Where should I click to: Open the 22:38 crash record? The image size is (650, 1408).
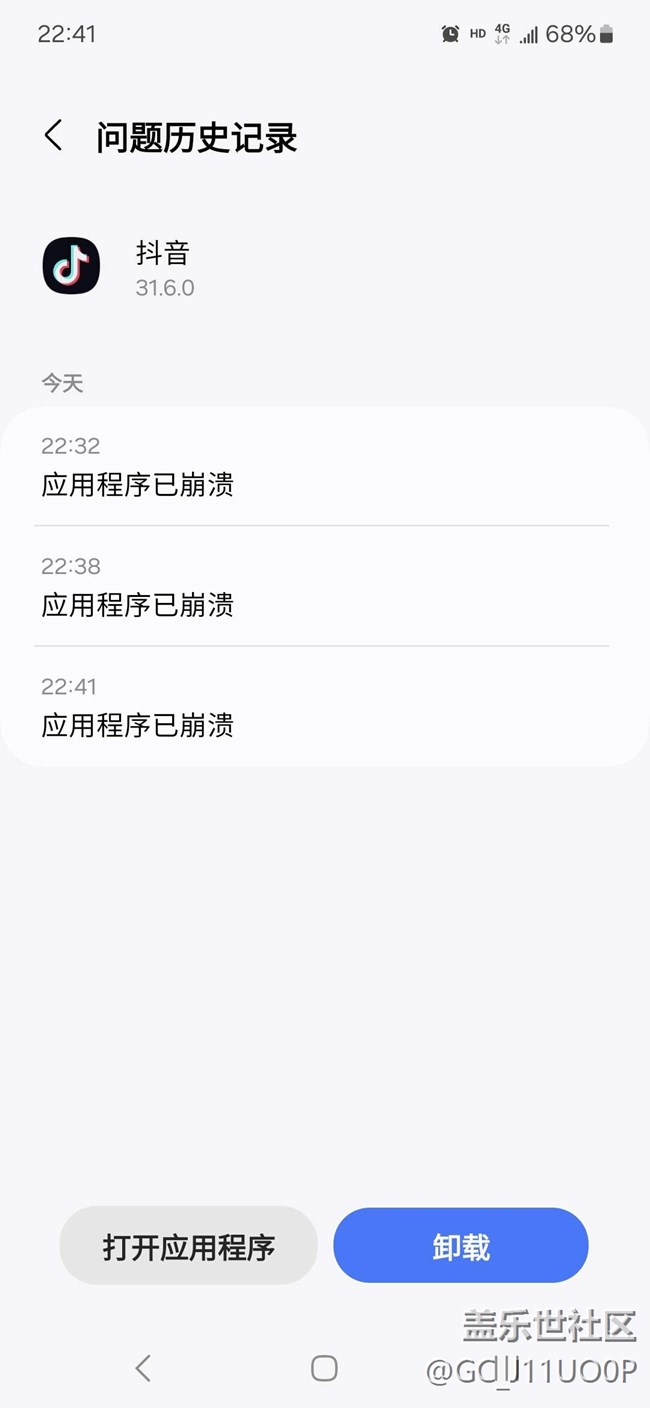[325, 587]
